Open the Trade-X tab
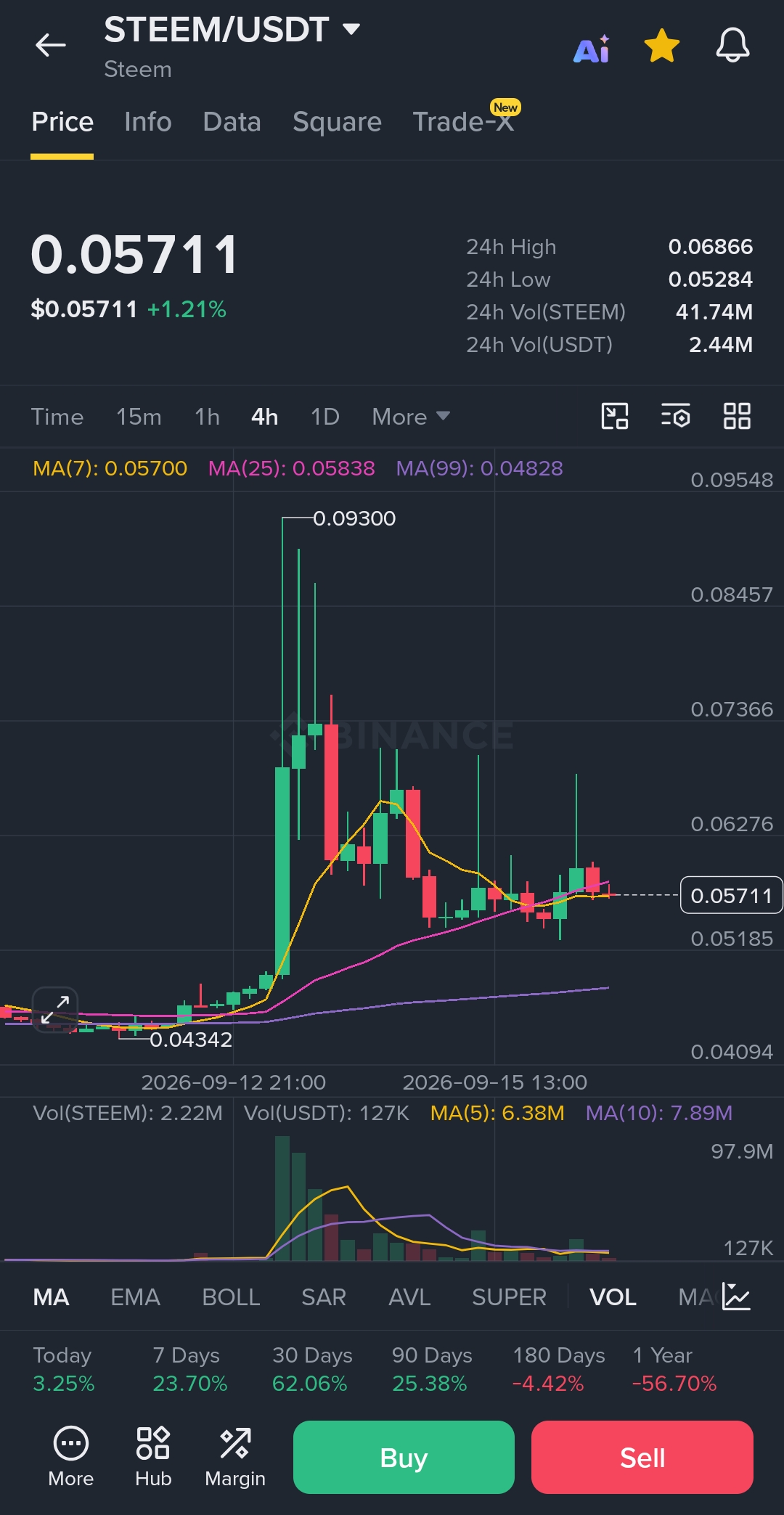 click(x=463, y=122)
